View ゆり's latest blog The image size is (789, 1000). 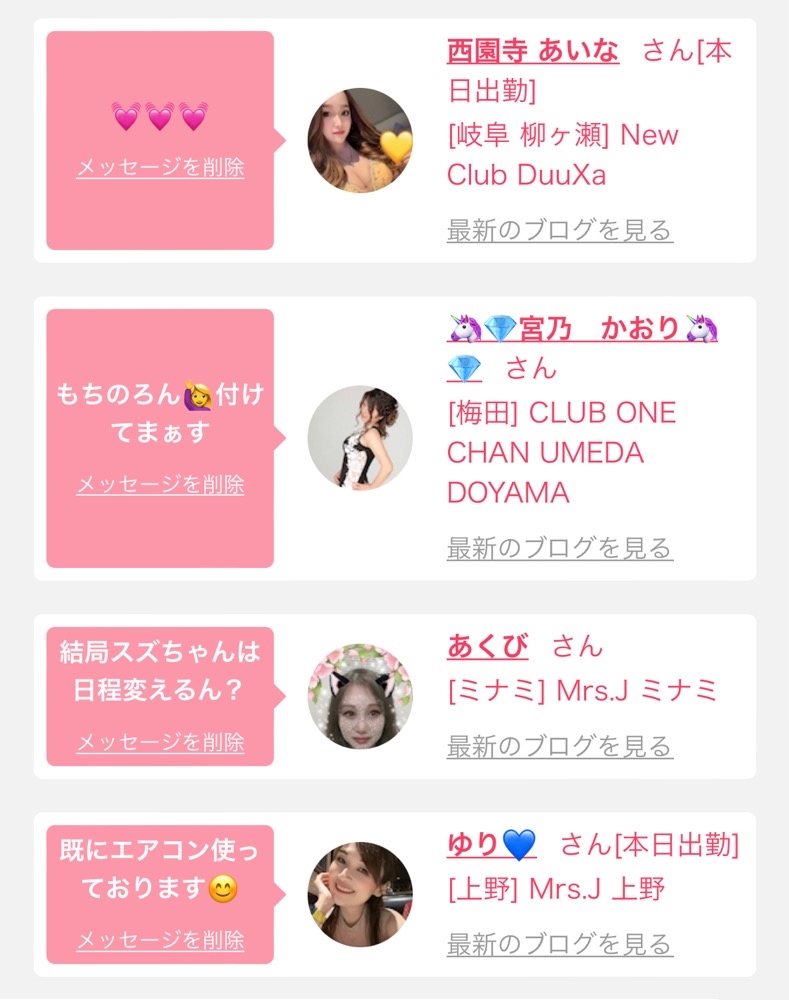click(x=559, y=944)
